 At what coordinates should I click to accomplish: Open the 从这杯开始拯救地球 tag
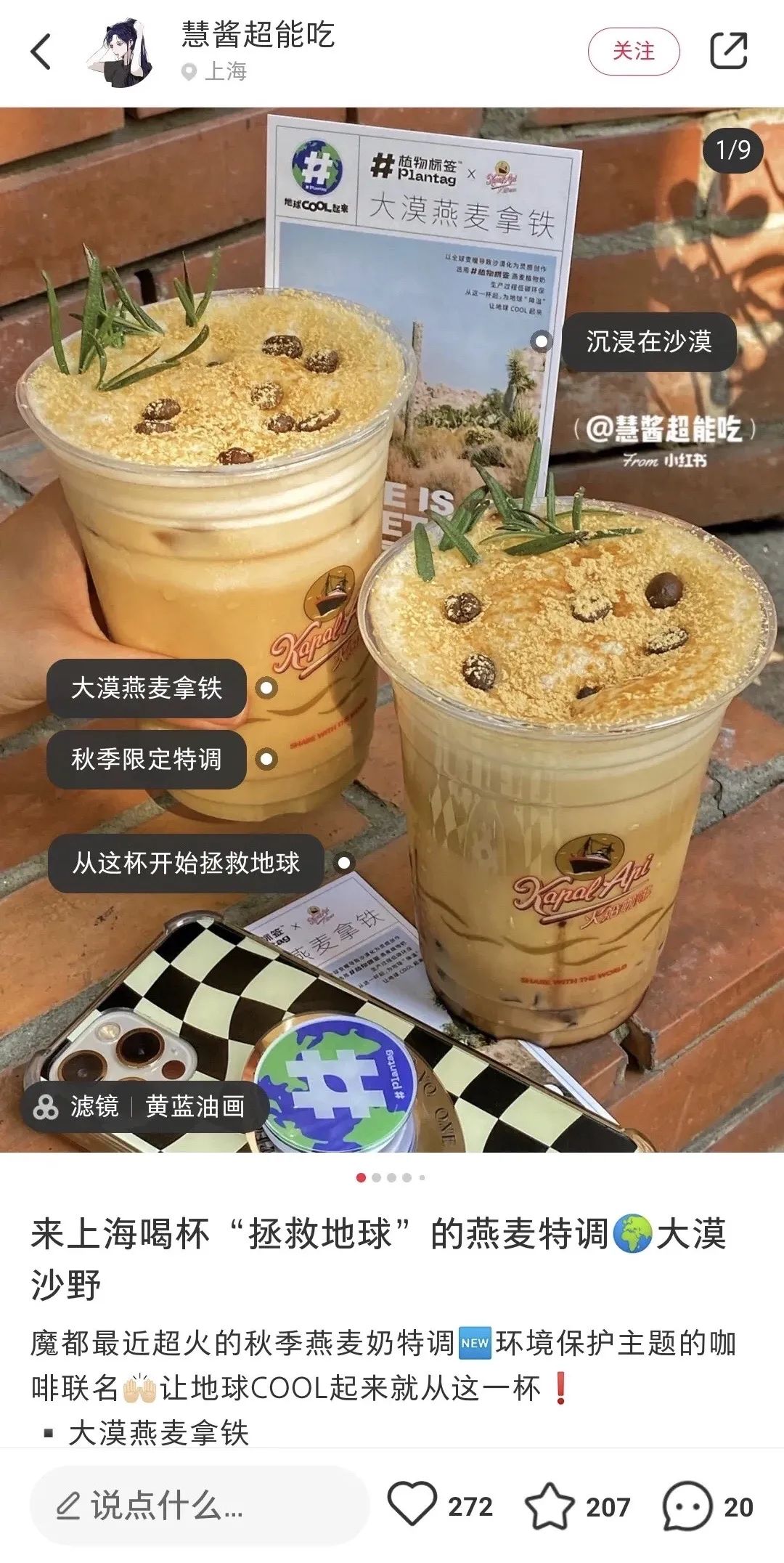point(186,863)
